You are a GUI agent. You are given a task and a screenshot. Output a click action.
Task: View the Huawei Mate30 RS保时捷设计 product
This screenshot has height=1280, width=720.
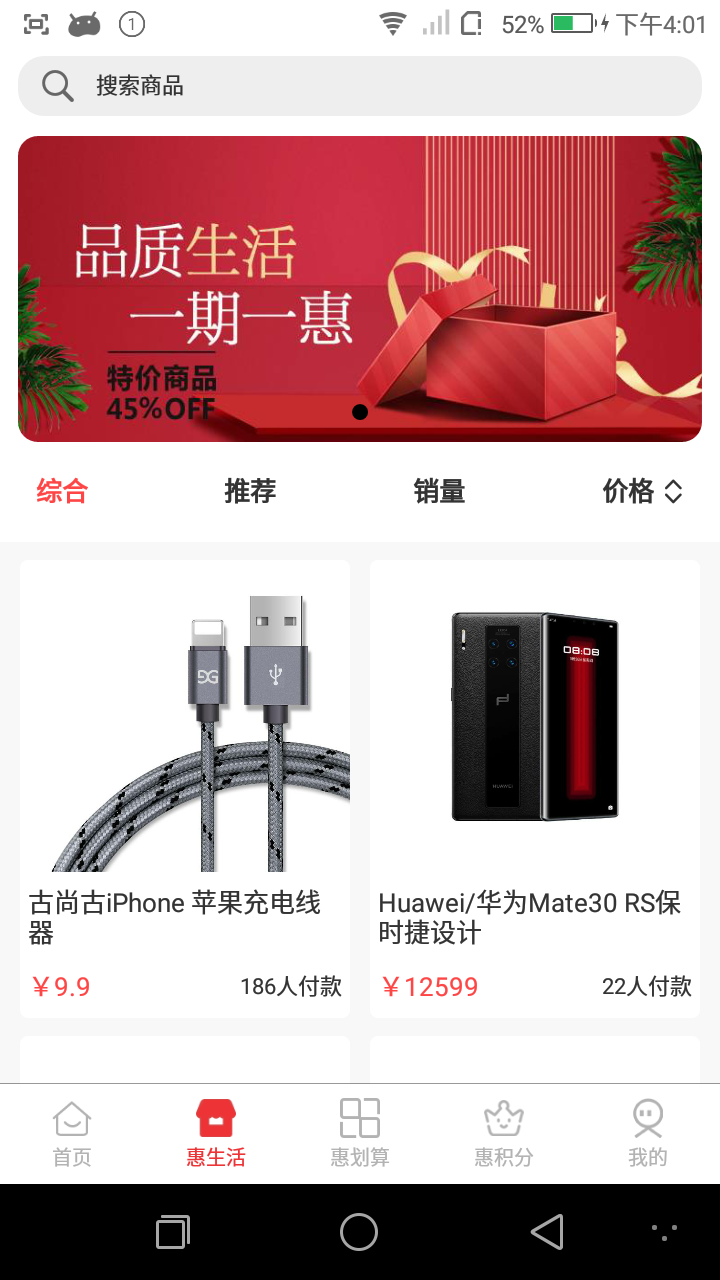535,788
